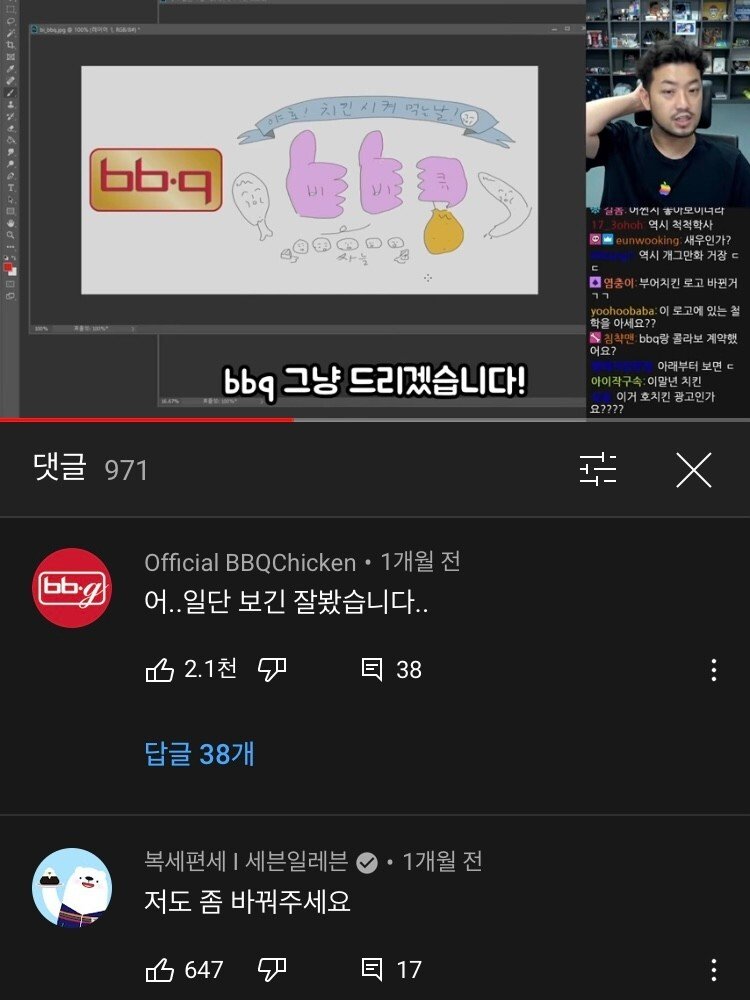Open the Official BBQChicken channel avatar
This screenshot has height=1000, width=750.
pos(72,588)
